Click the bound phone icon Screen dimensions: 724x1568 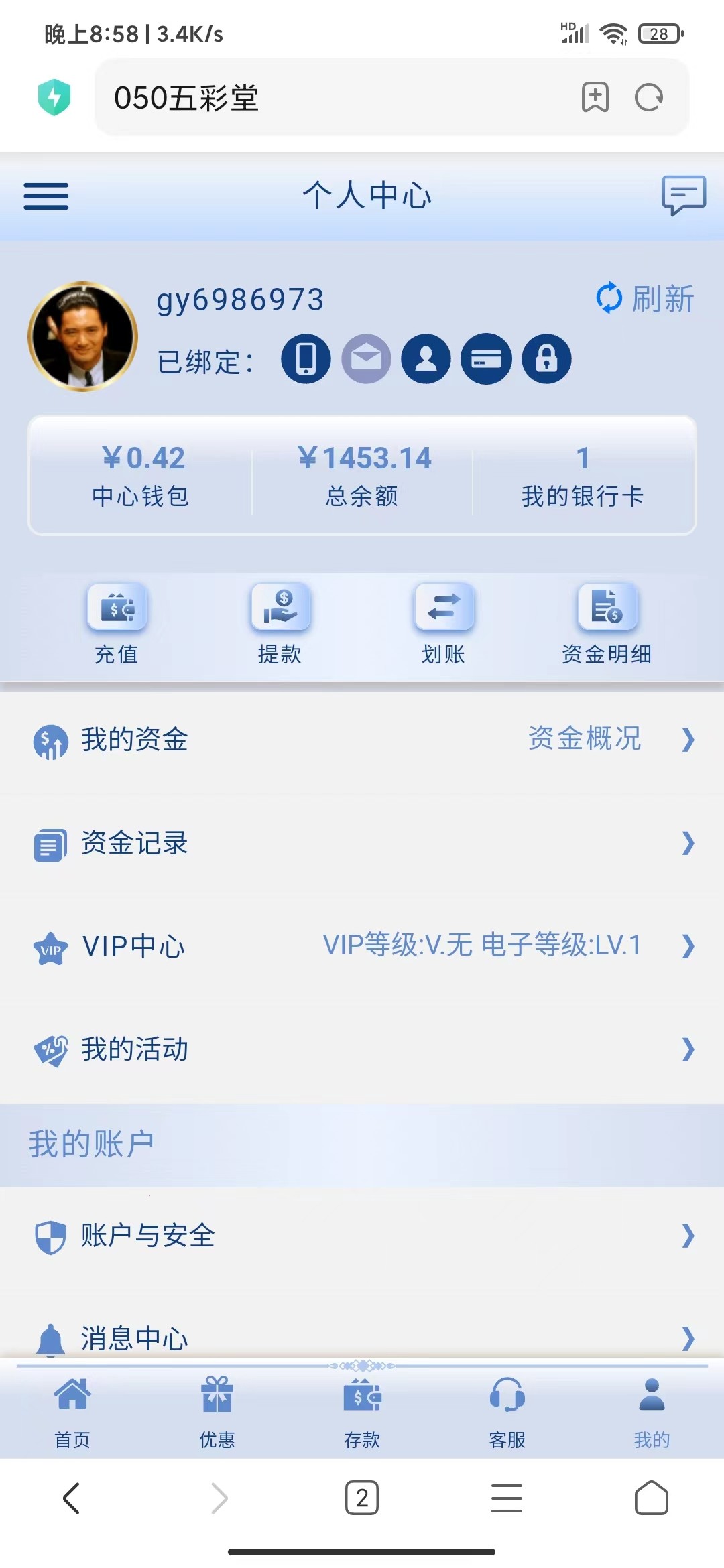click(305, 359)
